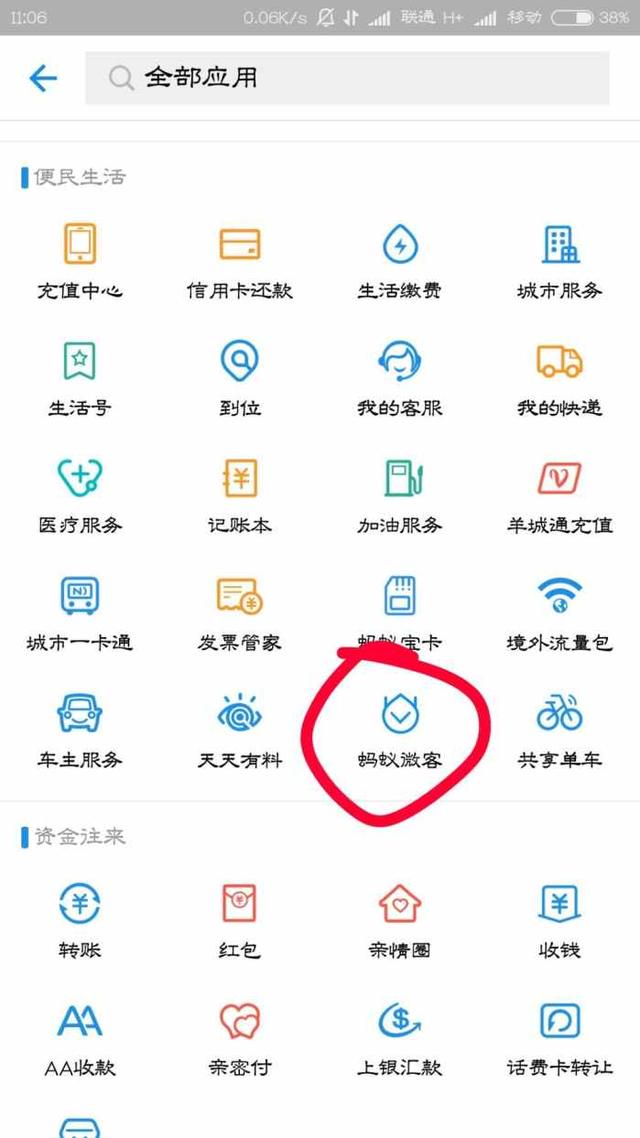Go back using the blue arrow
This screenshot has width=640, height=1138.
point(43,78)
